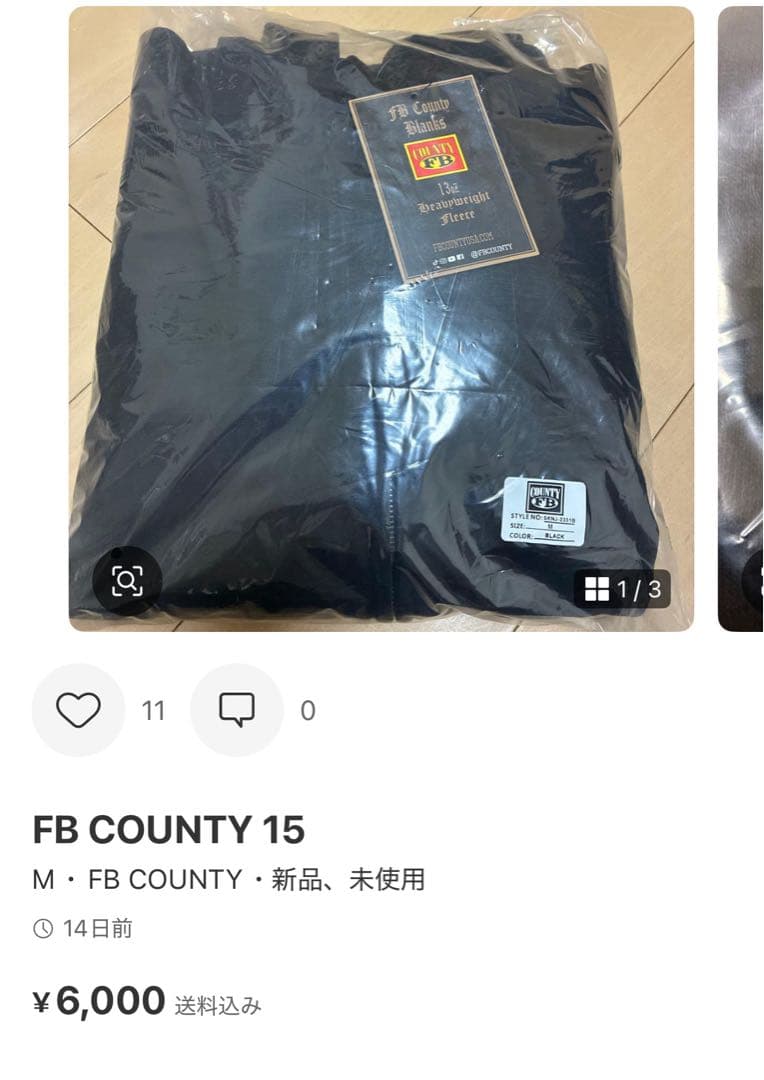This screenshot has height=1080, width=764.
Task: Open the FB COUNTY 15 listing title
Action: [x=170, y=830]
